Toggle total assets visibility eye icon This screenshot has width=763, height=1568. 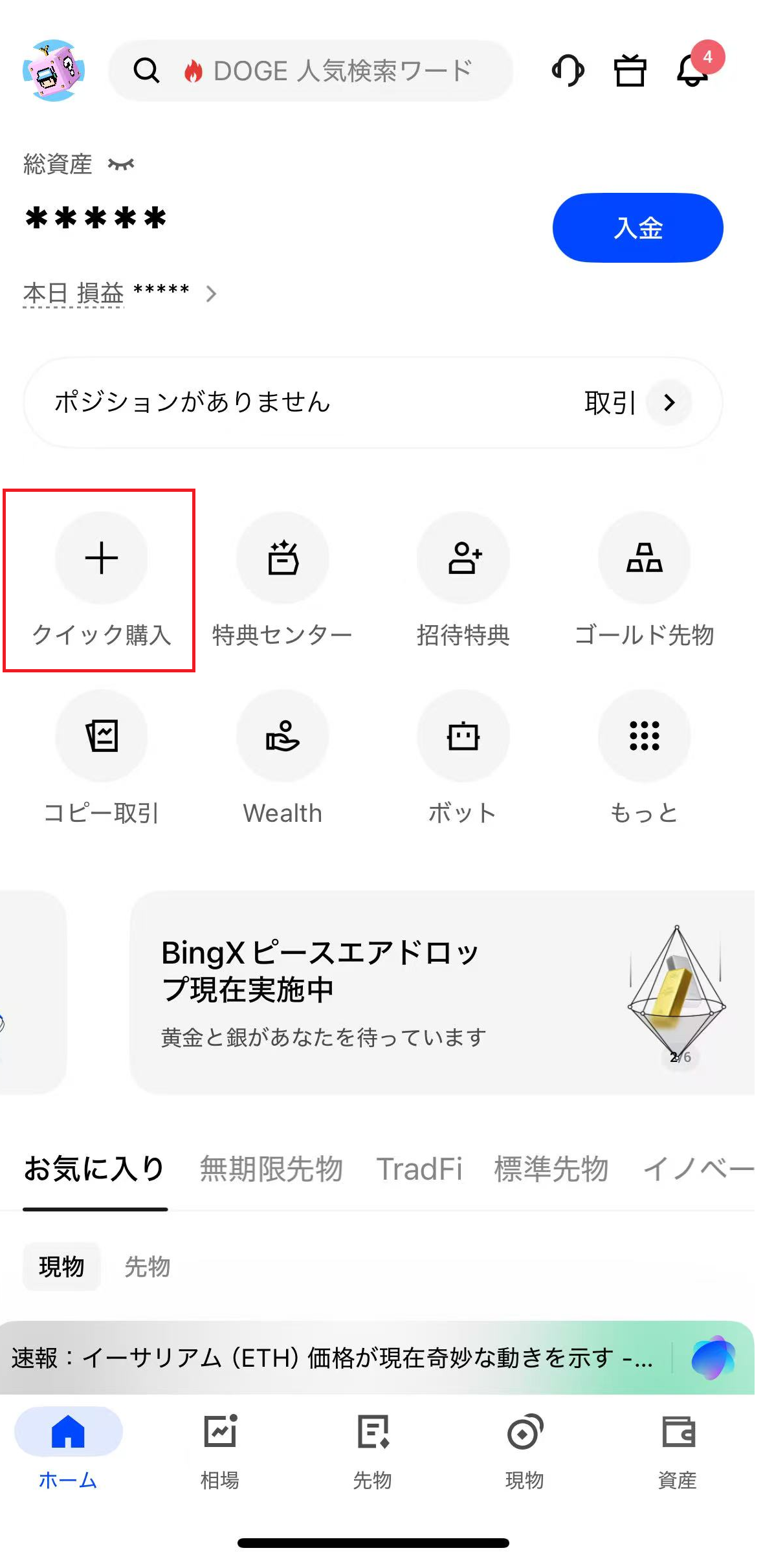121,164
